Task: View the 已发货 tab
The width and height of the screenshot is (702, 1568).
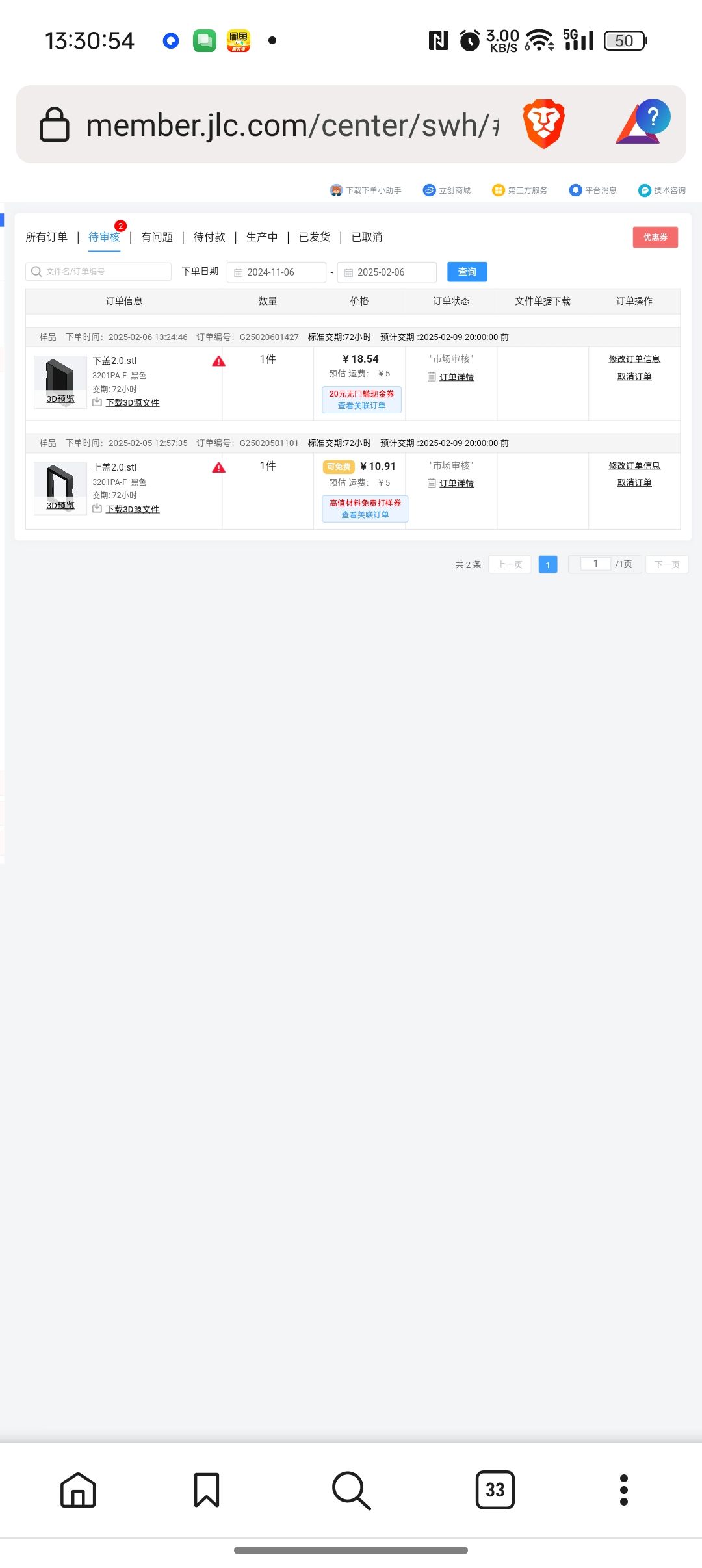Action: tap(315, 237)
